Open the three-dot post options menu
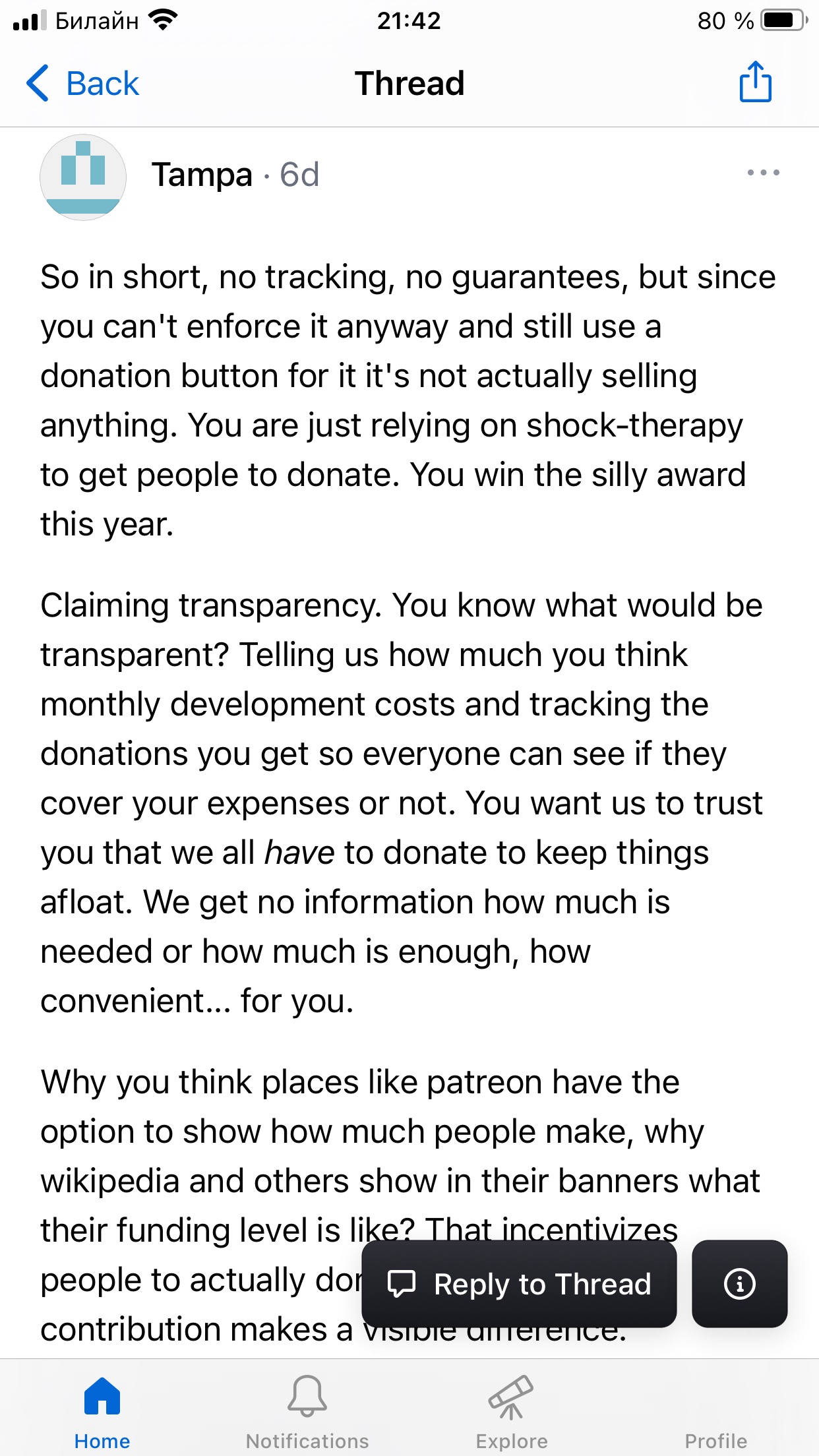 tap(763, 173)
